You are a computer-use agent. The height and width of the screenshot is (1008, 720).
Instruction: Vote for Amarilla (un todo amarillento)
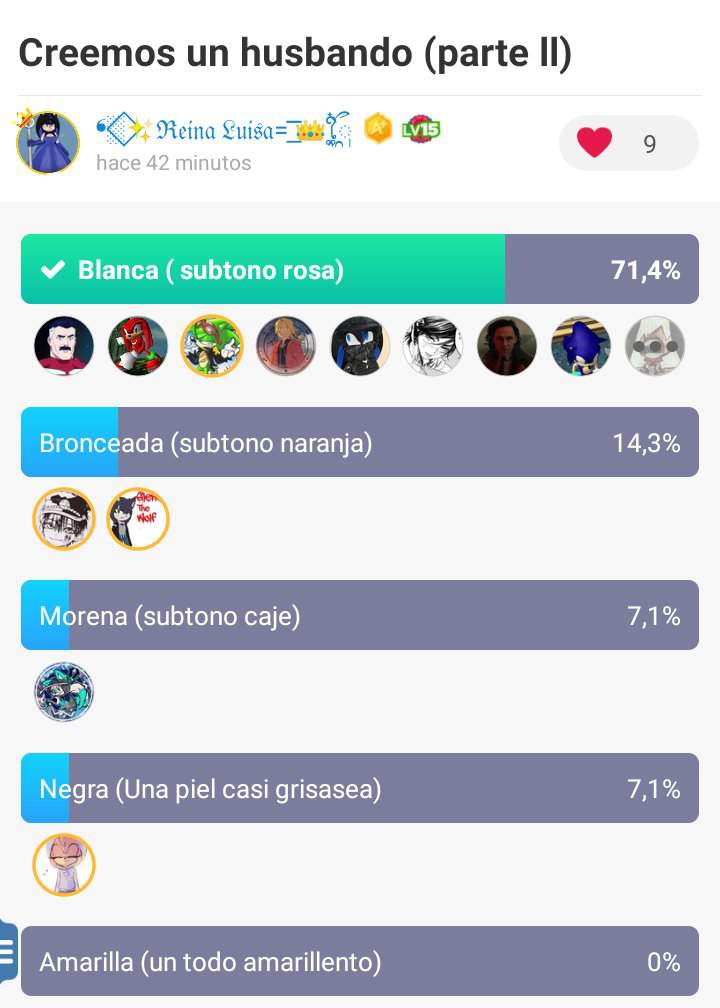[360, 962]
